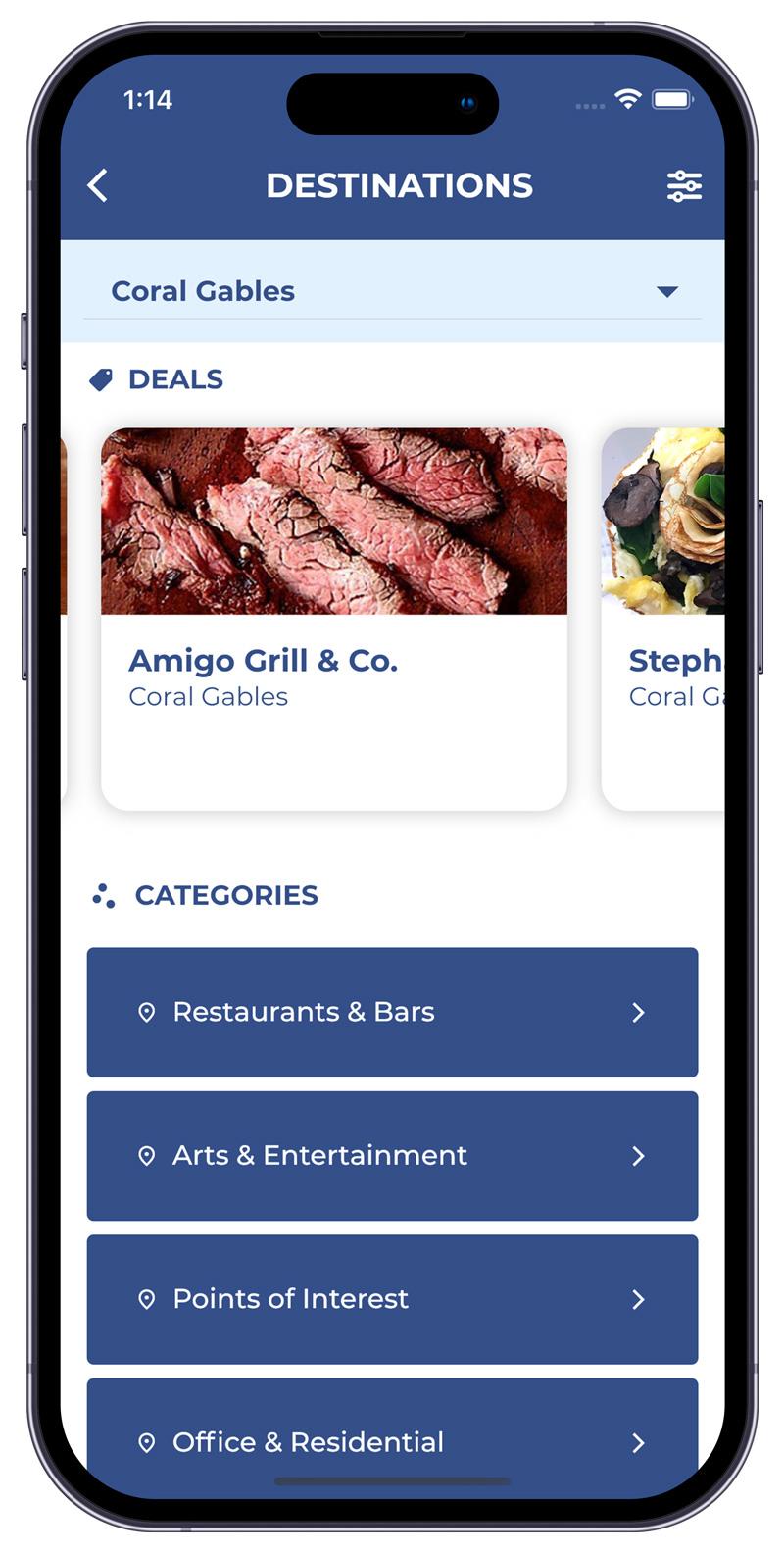
Task: Tap the location pin beside Arts & Entertainment
Action: (x=147, y=1156)
